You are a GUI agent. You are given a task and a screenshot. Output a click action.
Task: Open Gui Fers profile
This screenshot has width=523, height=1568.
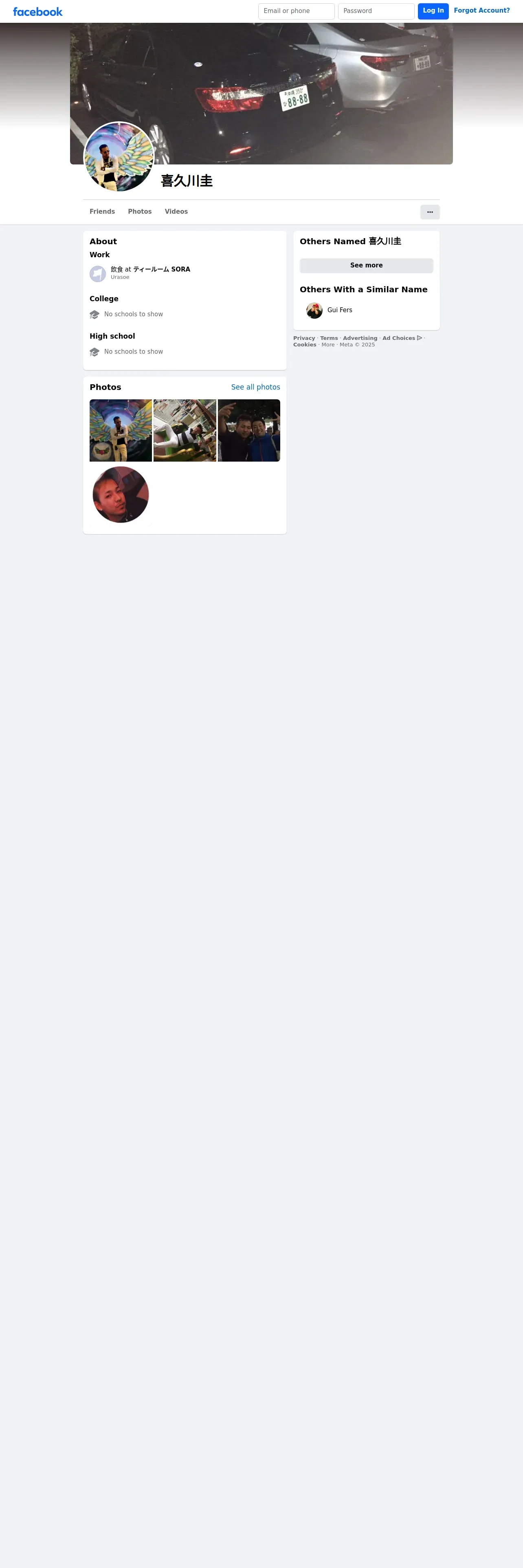point(340,311)
